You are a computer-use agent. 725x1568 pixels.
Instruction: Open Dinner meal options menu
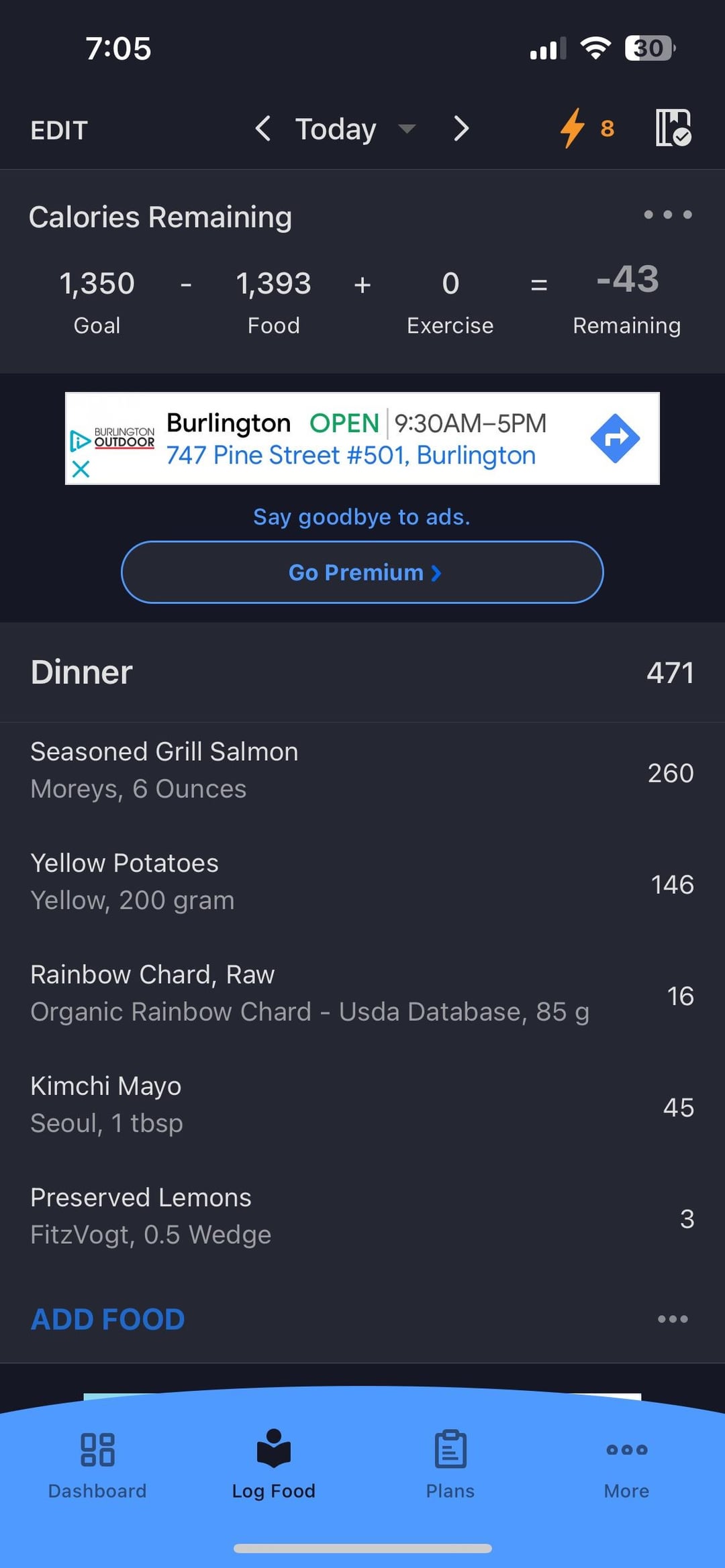click(x=673, y=1319)
